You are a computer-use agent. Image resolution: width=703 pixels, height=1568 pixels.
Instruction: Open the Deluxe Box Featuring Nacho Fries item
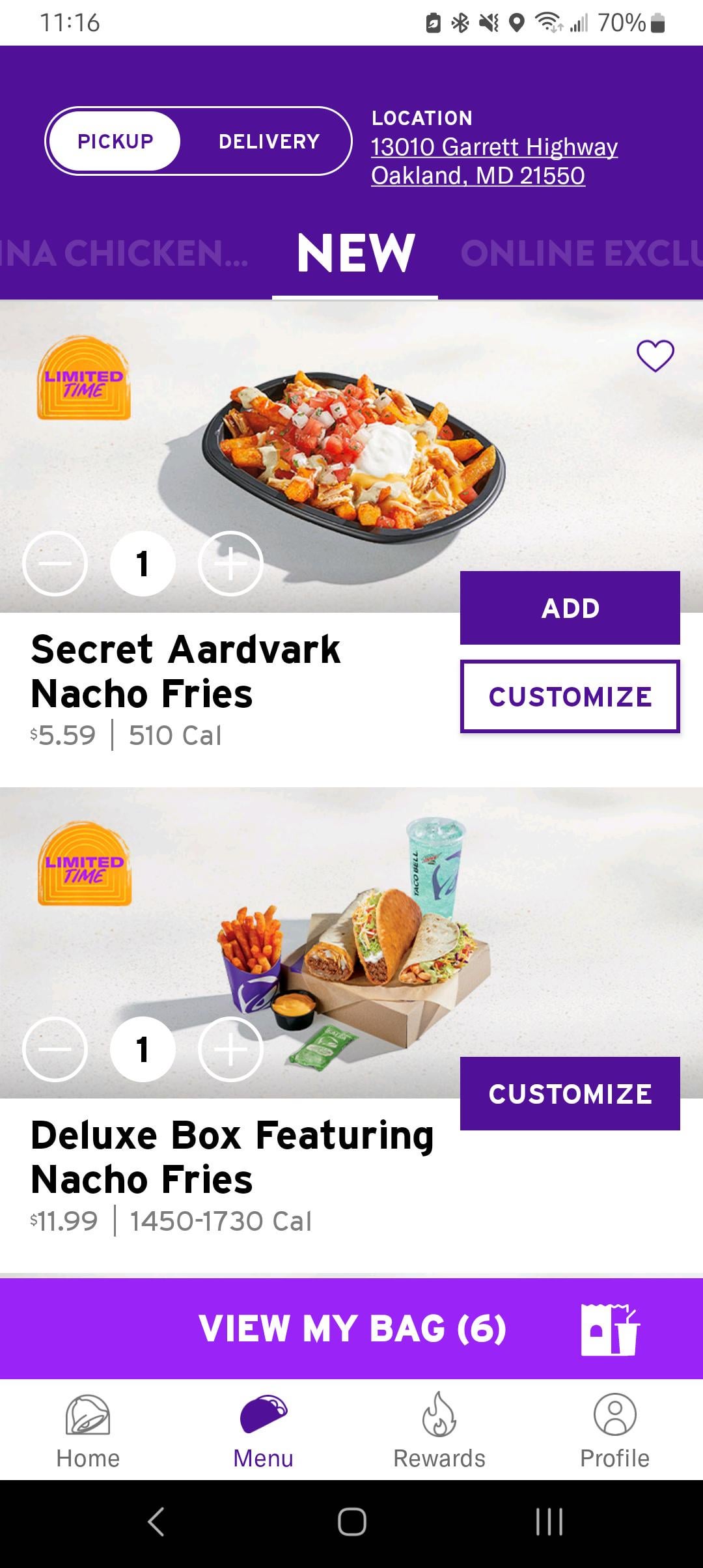[x=232, y=1157]
